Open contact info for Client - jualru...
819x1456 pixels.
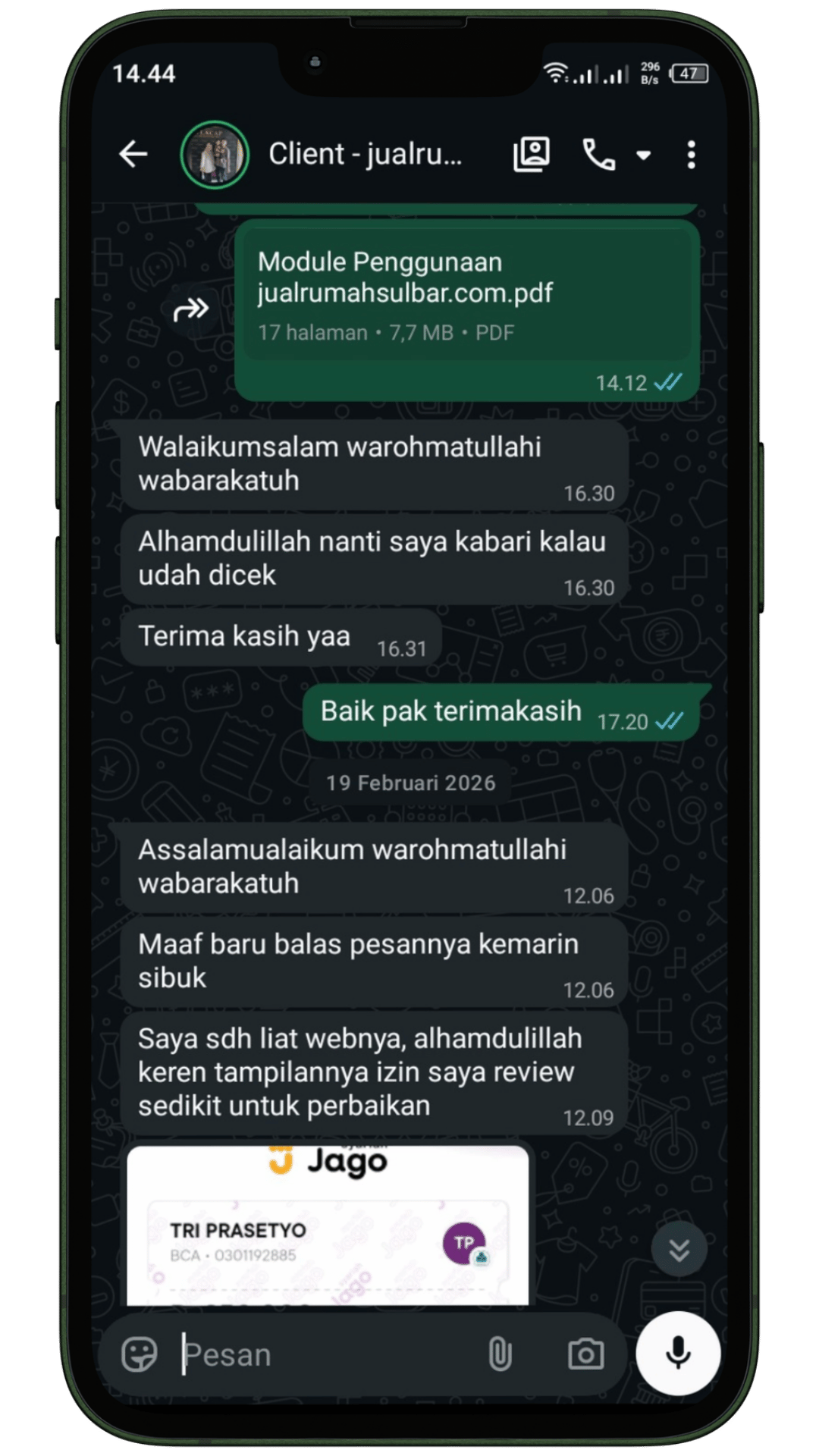click(365, 154)
